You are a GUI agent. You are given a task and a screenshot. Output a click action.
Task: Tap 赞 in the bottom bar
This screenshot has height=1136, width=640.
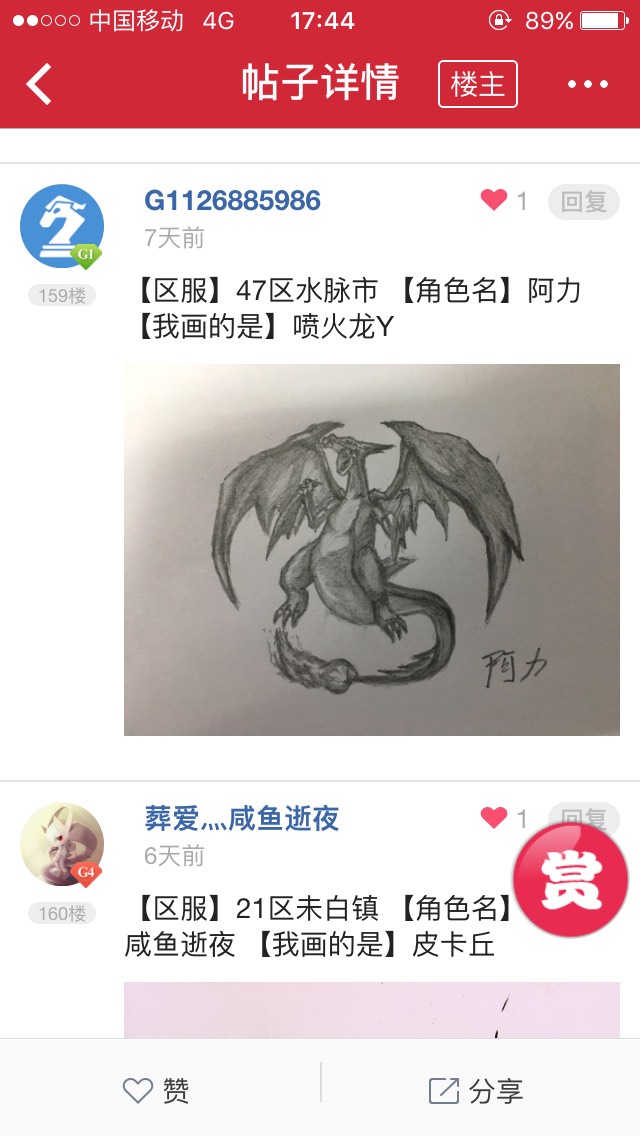[x=157, y=1090]
